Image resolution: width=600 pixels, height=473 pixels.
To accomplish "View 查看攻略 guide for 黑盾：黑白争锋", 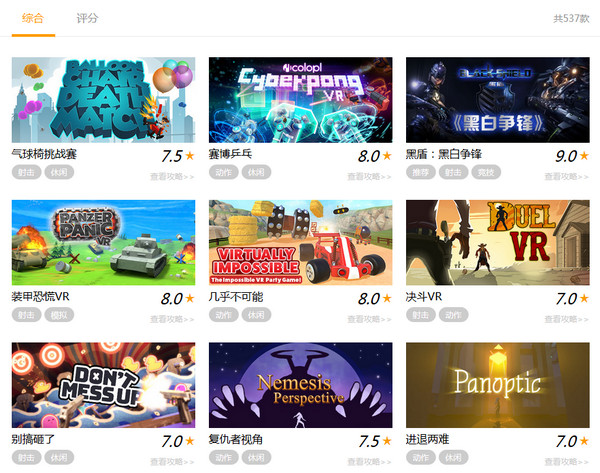I will pyautogui.click(x=566, y=176).
